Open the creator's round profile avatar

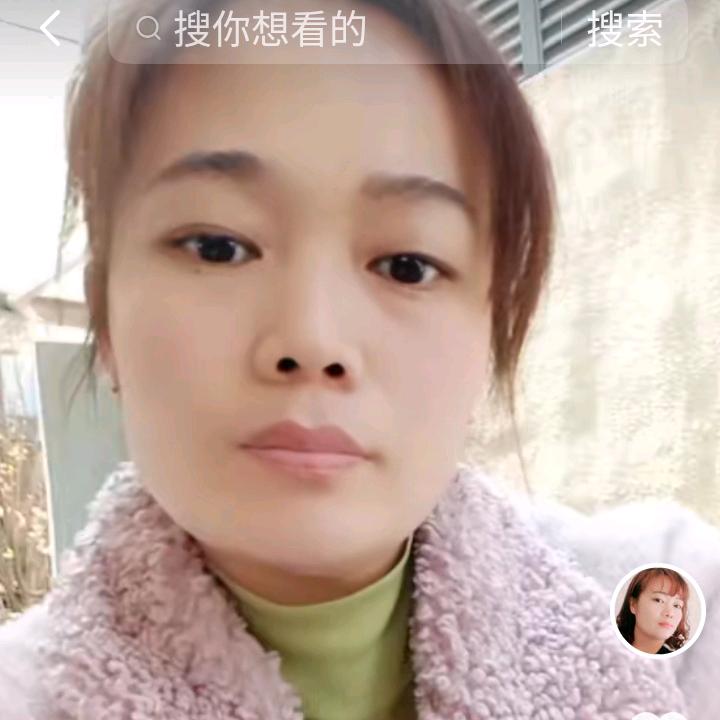pyautogui.click(x=658, y=610)
